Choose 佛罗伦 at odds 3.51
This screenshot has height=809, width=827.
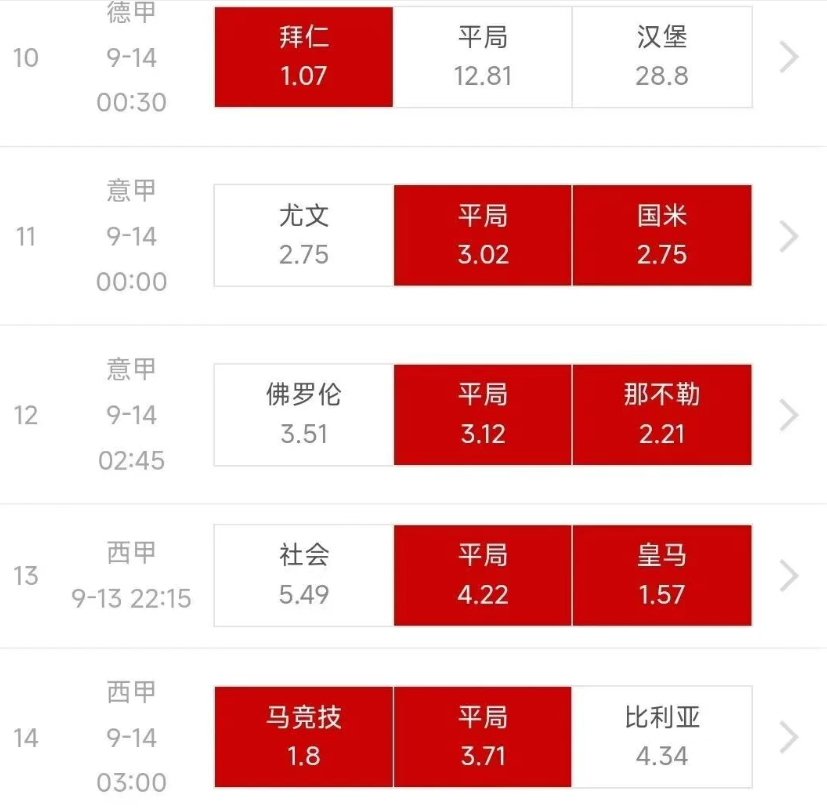pyautogui.click(x=304, y=414)
